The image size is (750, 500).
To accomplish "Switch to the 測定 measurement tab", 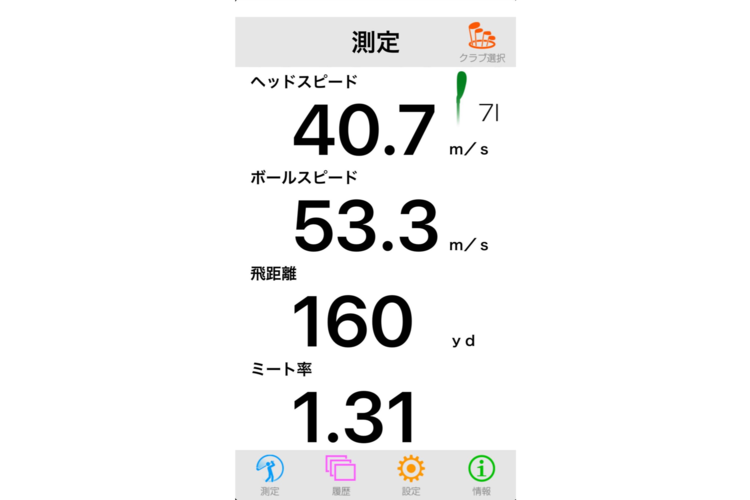I will coord(270,474).
